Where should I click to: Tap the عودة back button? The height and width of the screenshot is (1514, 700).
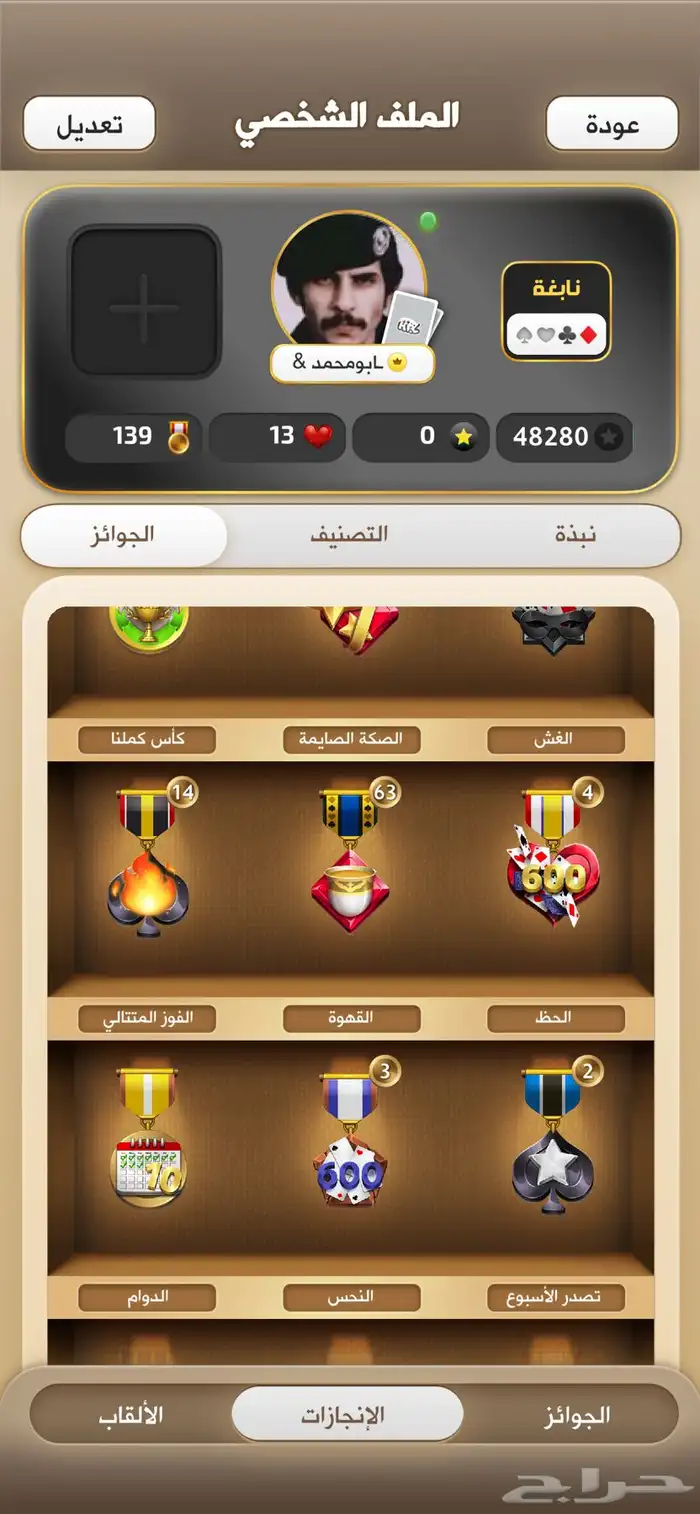click(x=612, y=125)
